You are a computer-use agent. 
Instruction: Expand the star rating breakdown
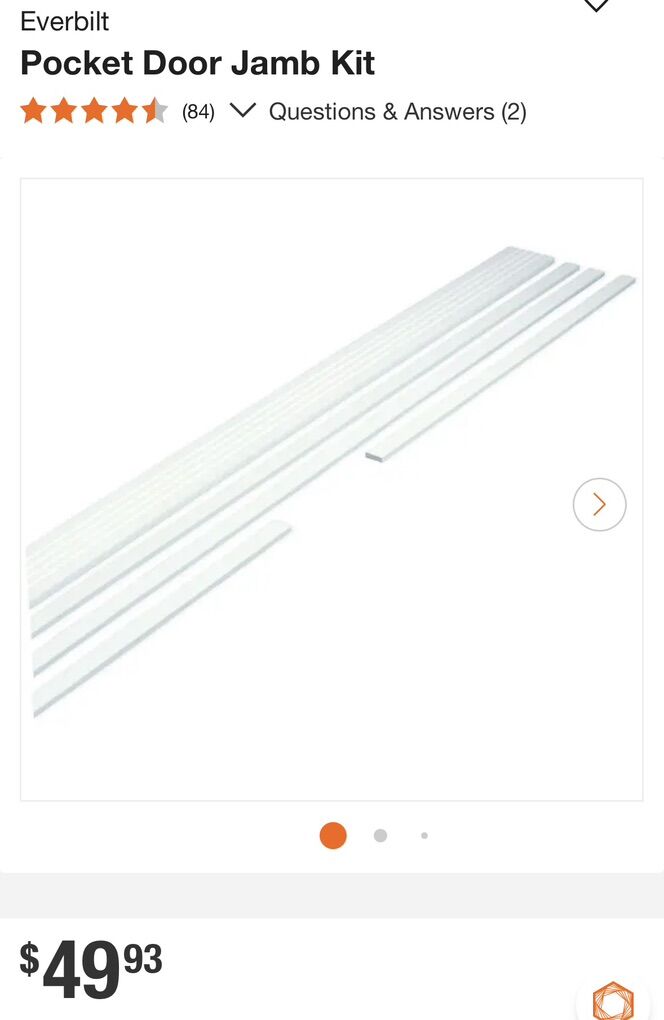pos(243,110)
